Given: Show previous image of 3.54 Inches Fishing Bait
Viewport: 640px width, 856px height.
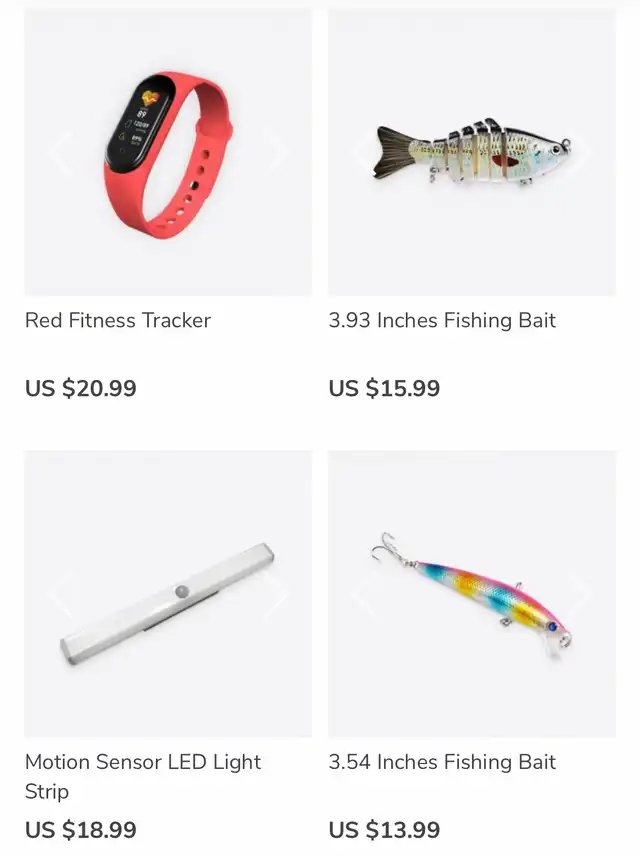Looking at the screenshot, I should tap(363, 594).
